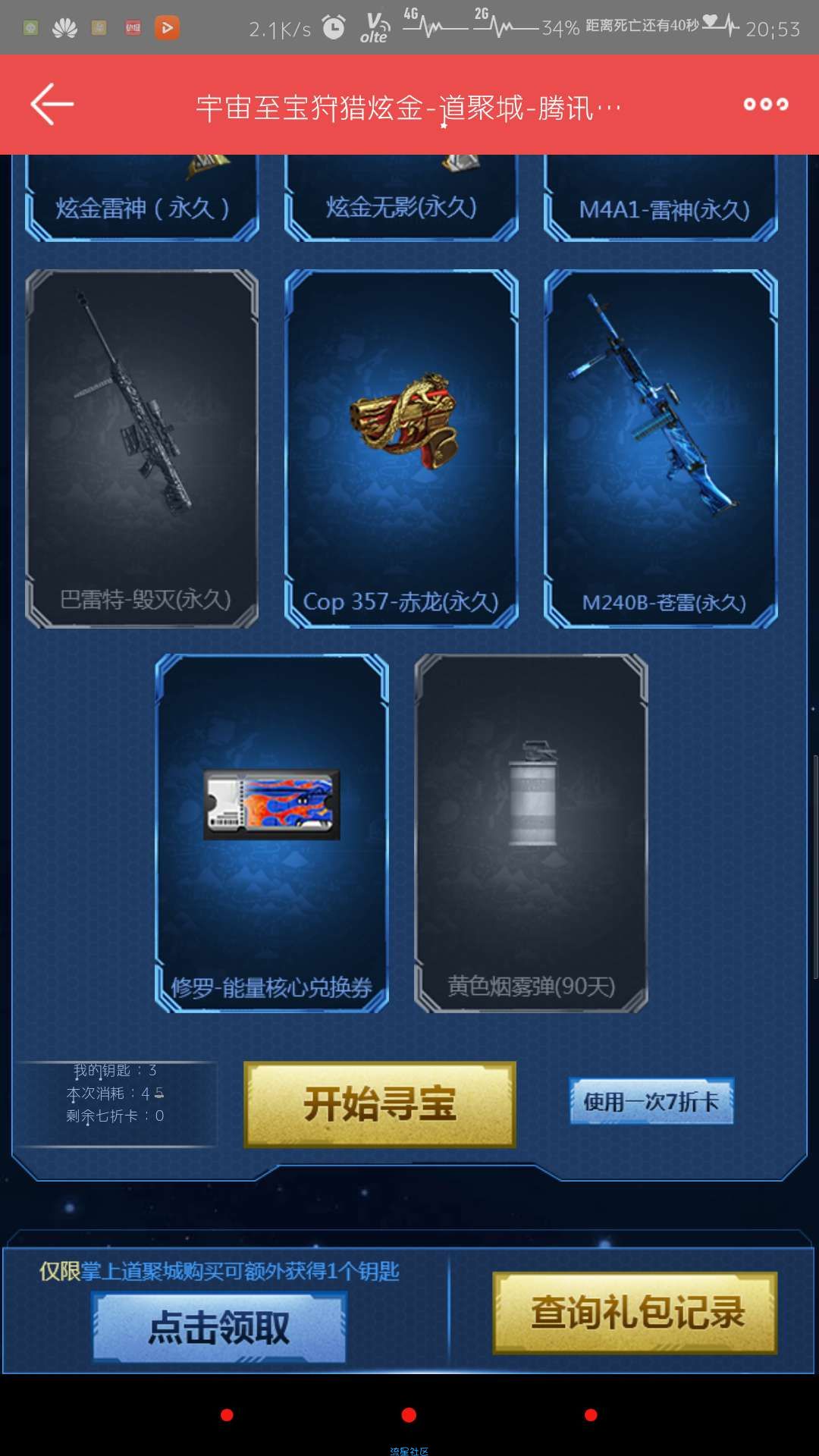Use a 使用一次7折卡 discount card

coord(651,1101)
